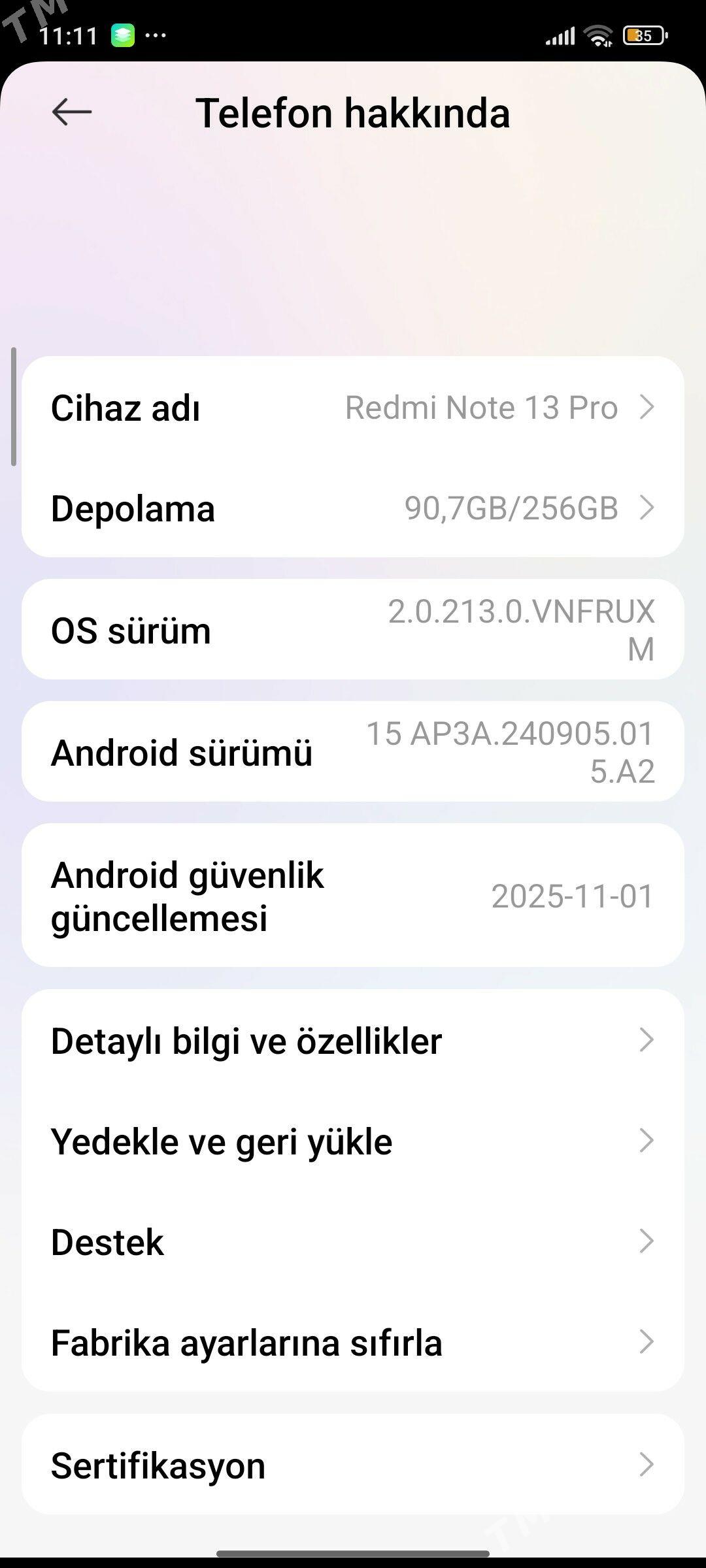Screen dimensions: 706x1568
Task: Tap the cellular signal strength icon
Action: pos(559,36)
